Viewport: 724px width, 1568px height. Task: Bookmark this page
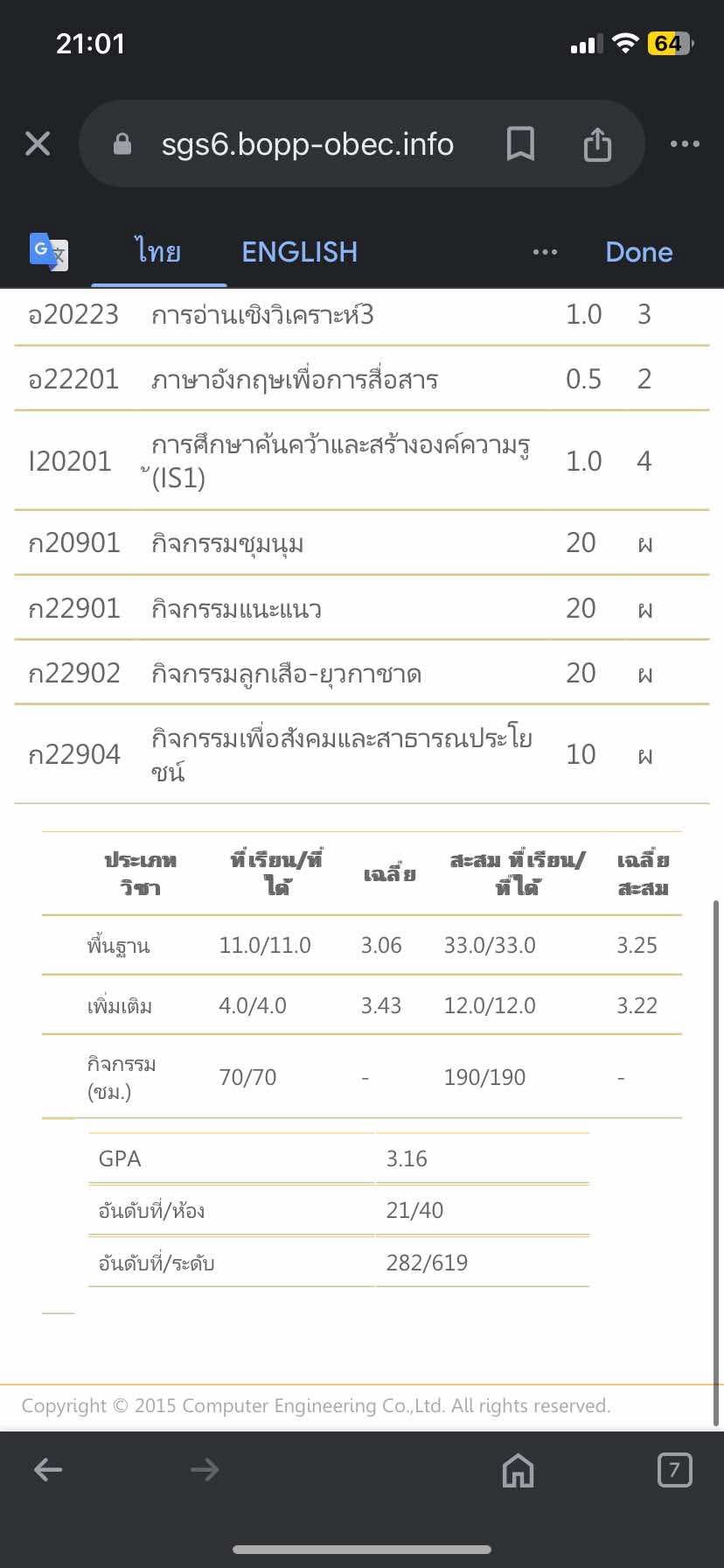520,143
